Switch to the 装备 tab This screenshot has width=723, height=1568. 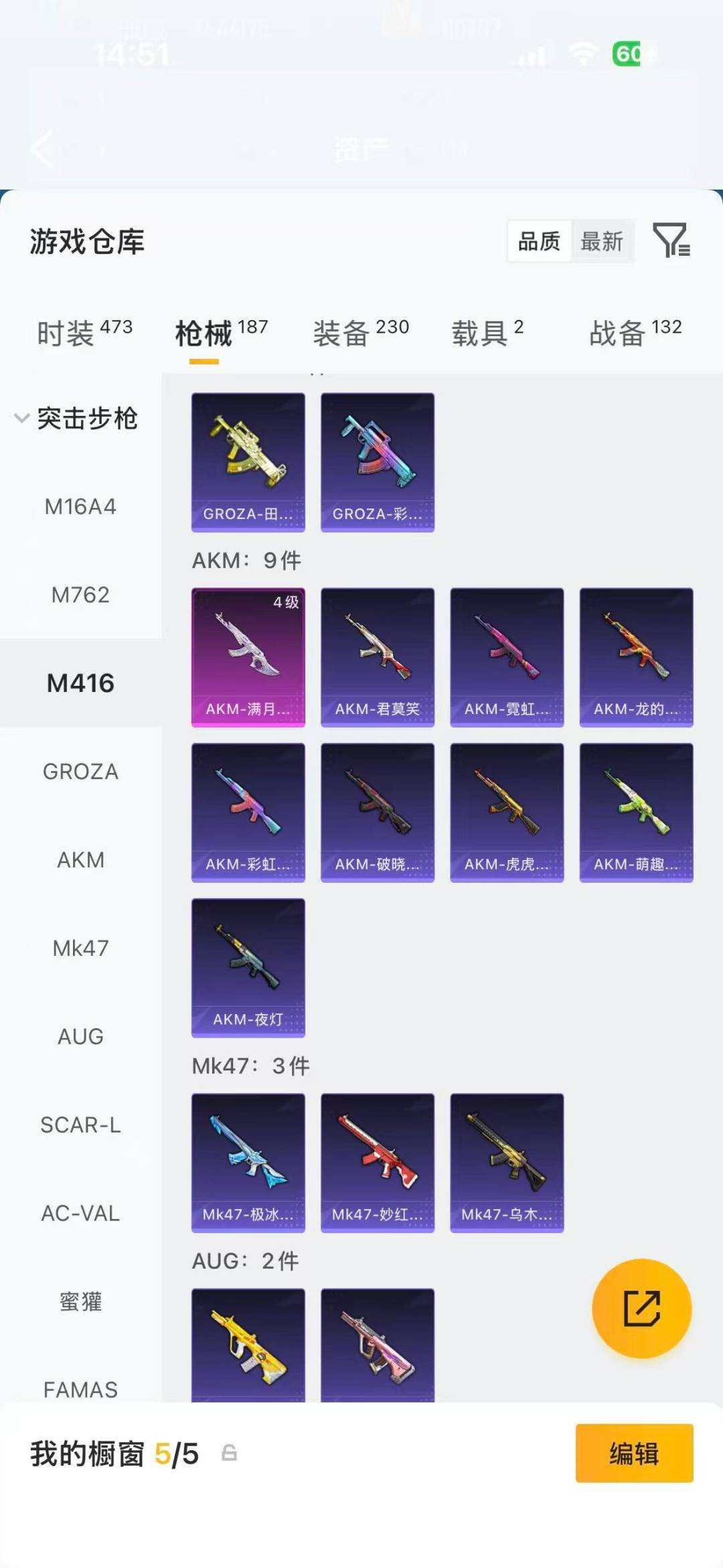pyautogui.click(x=361, y=333)
